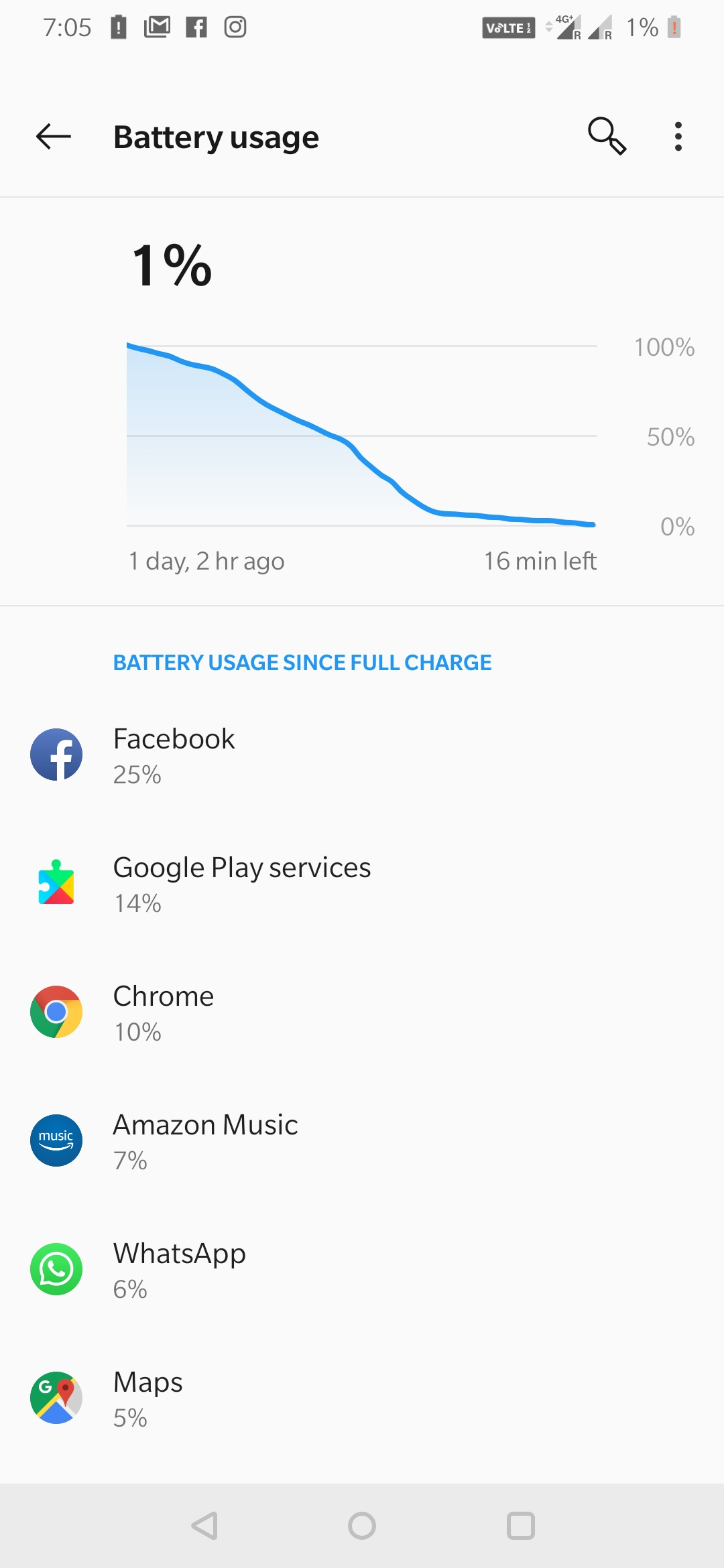Open WhatsApp battery usage details
This screenshot has width=724, height=1568.
[362, 1269]
